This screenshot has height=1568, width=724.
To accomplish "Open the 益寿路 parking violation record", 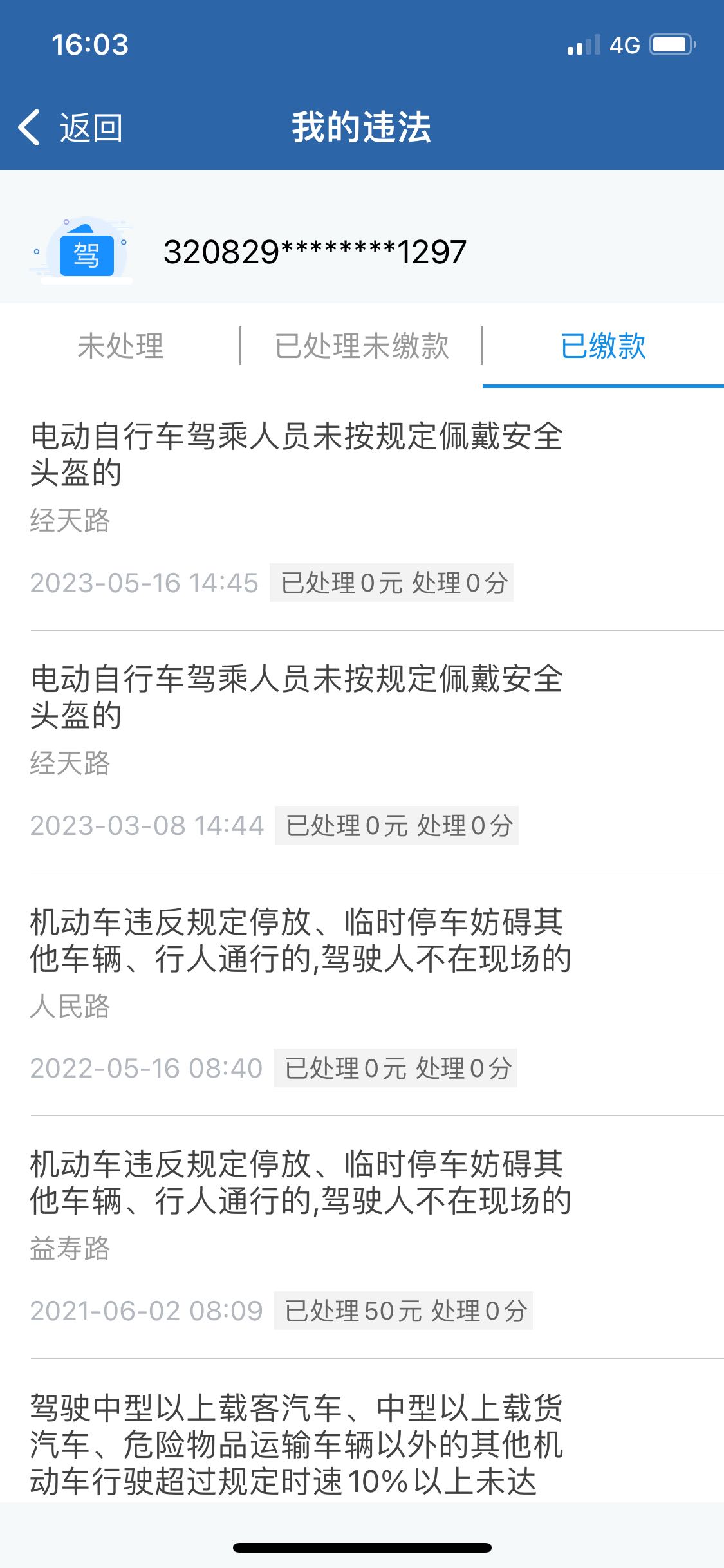I will coord(362,1238).
